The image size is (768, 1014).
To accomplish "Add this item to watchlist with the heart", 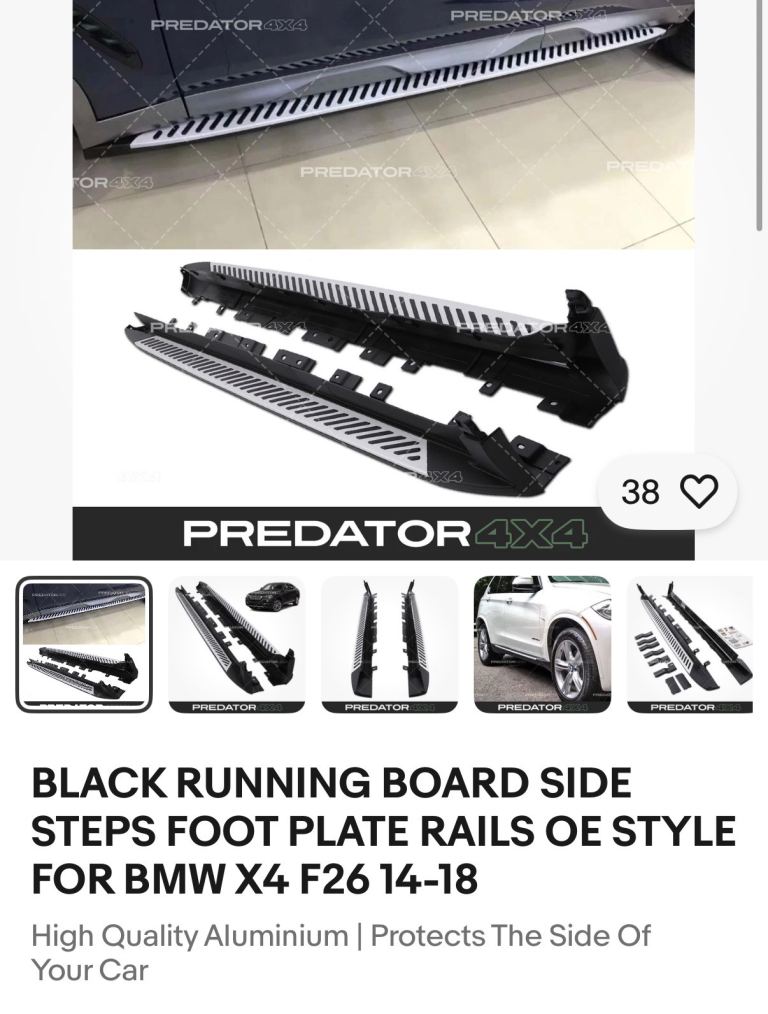I will click(x=698, y=491).
